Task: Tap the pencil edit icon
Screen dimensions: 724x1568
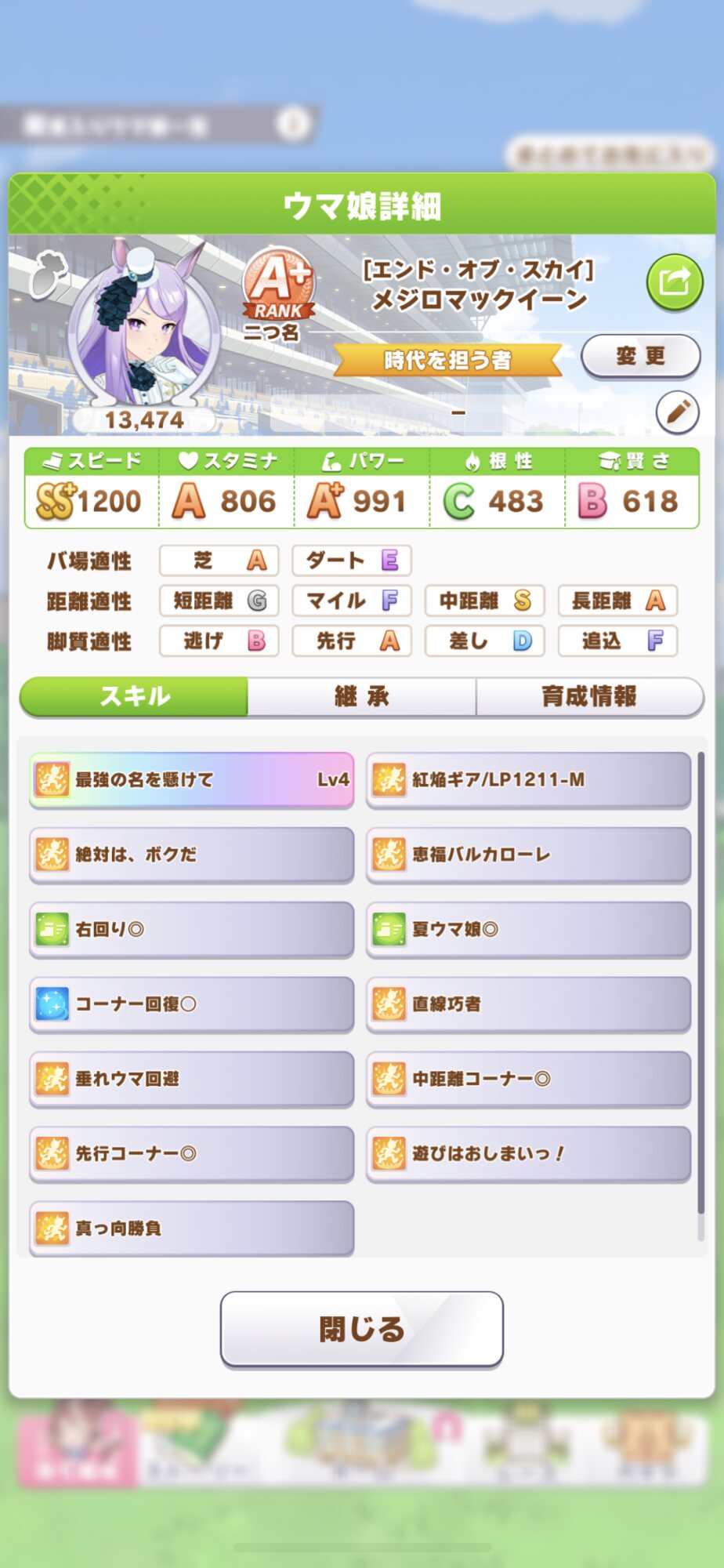Action: [x=677, y=412]
